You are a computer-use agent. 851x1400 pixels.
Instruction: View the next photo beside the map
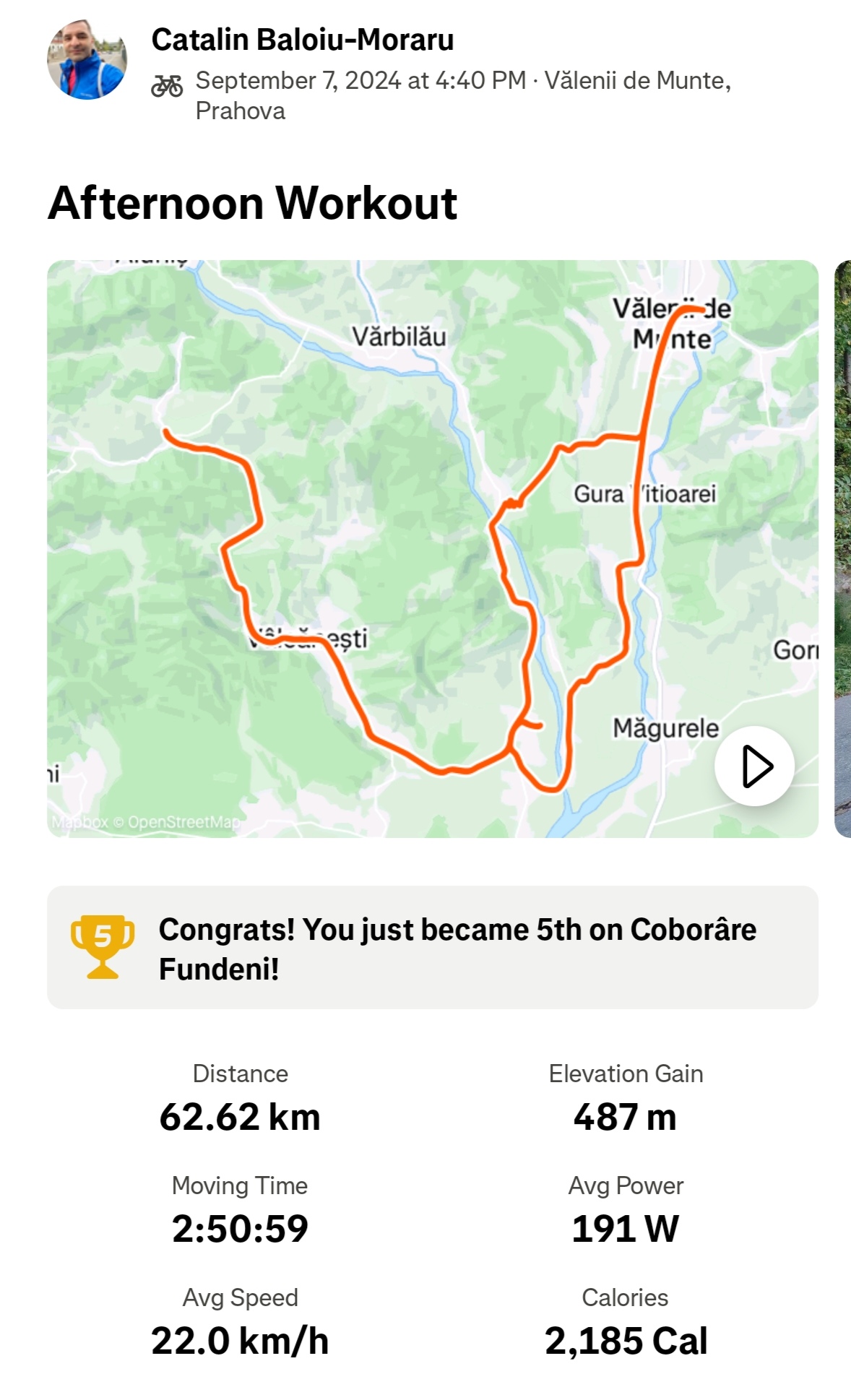point(842,549)
